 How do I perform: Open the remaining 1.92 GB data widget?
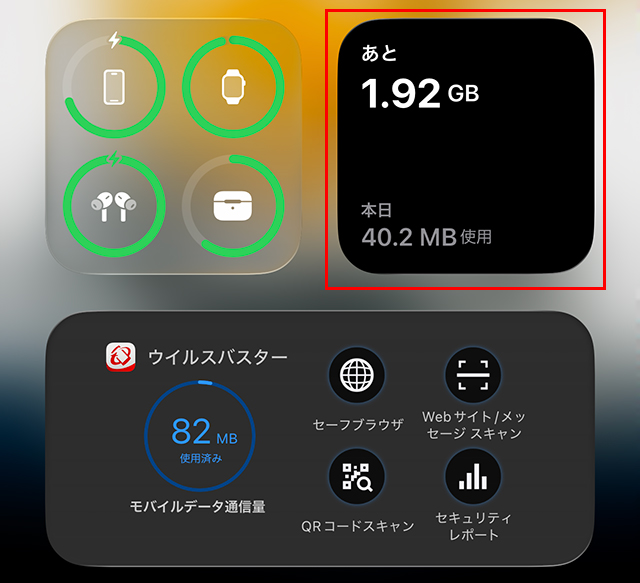click(465, 146)
